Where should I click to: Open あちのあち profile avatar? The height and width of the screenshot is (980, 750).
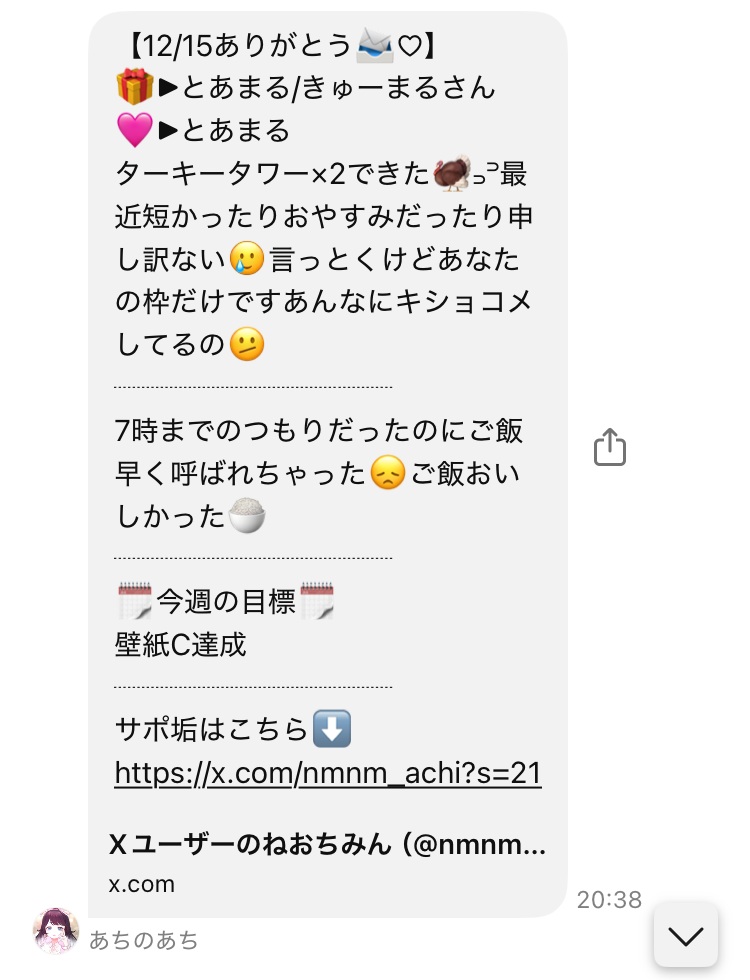[56, 932]
